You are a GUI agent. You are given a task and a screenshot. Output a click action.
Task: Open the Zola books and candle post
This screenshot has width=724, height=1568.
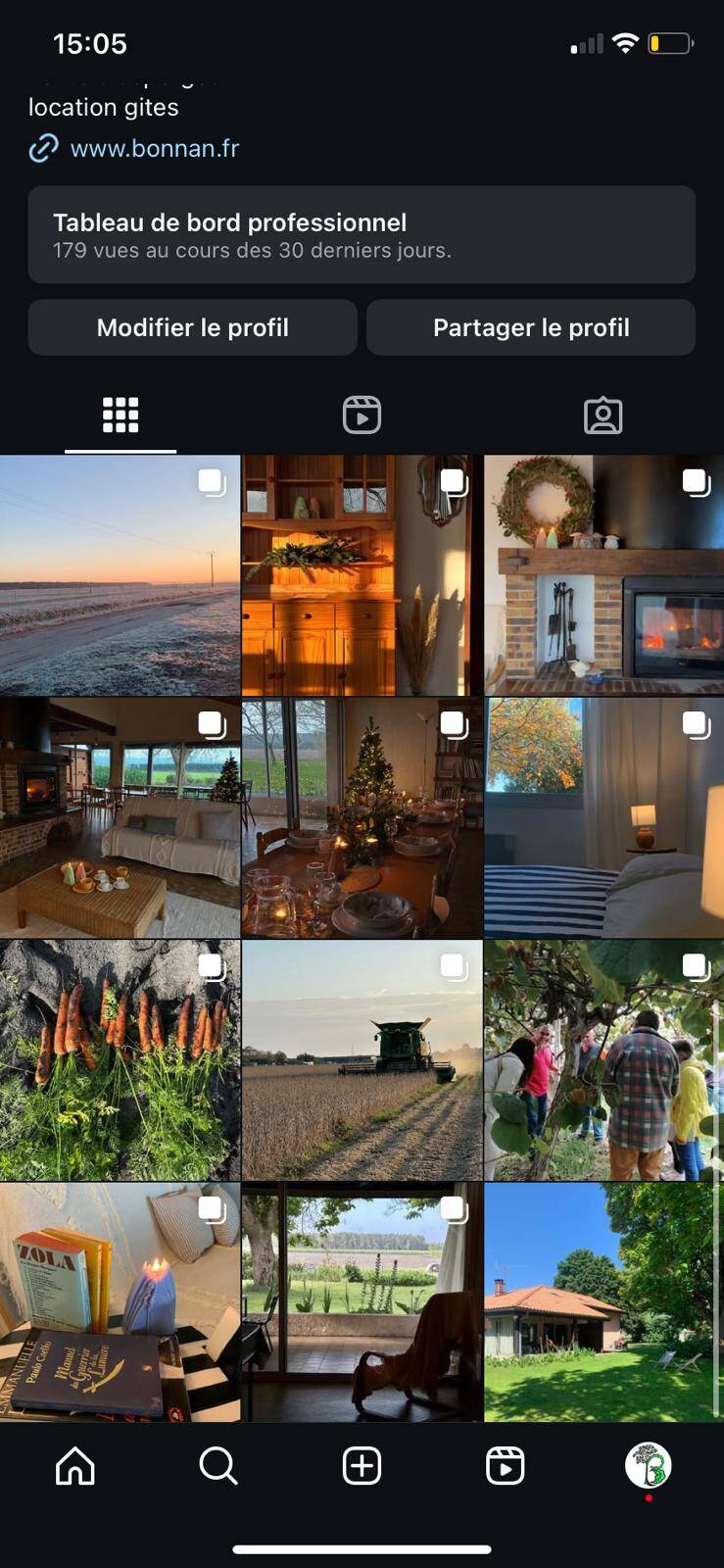point(120,1301)
